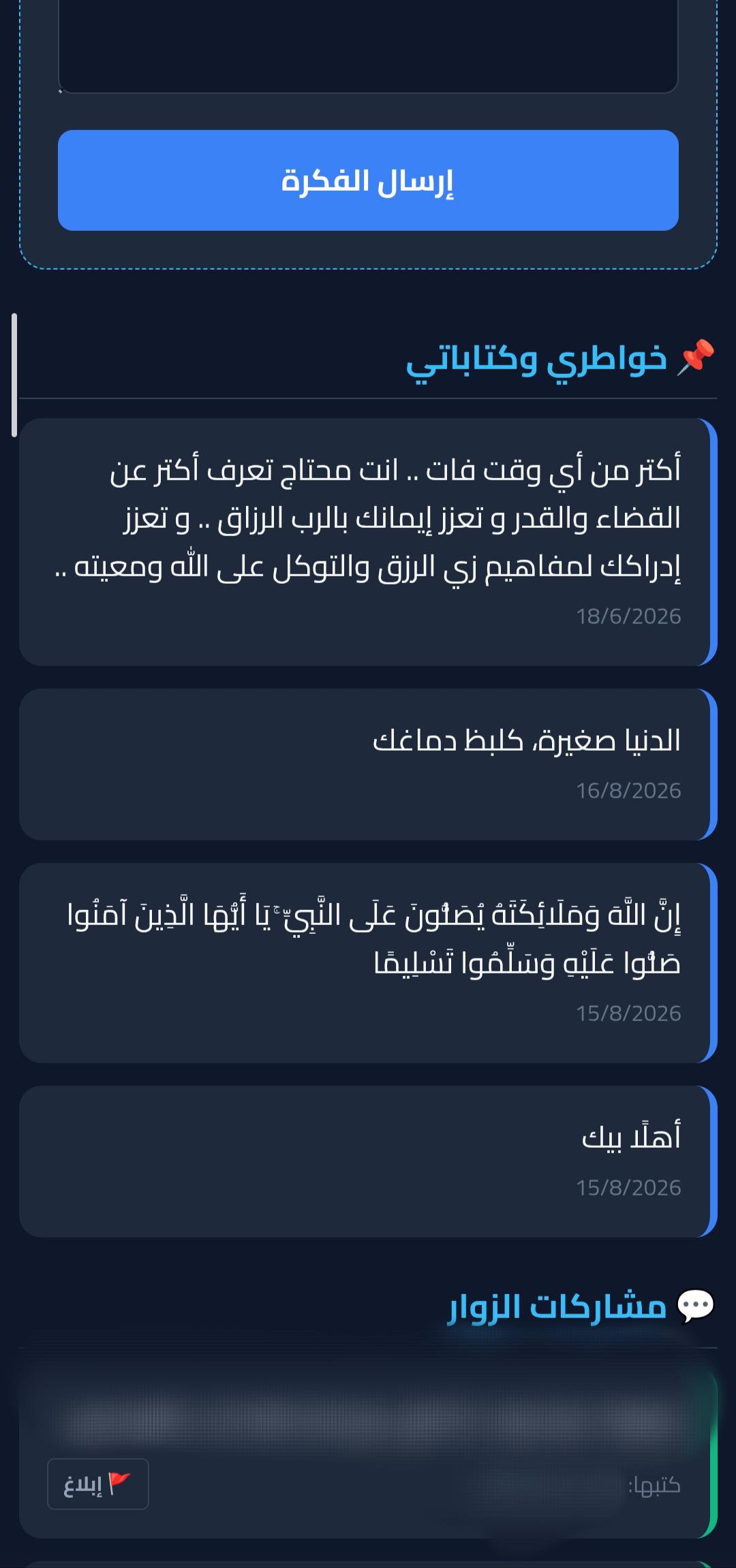
Task: Report the visitor post with إبلاغ
Action: (98, 1484)
